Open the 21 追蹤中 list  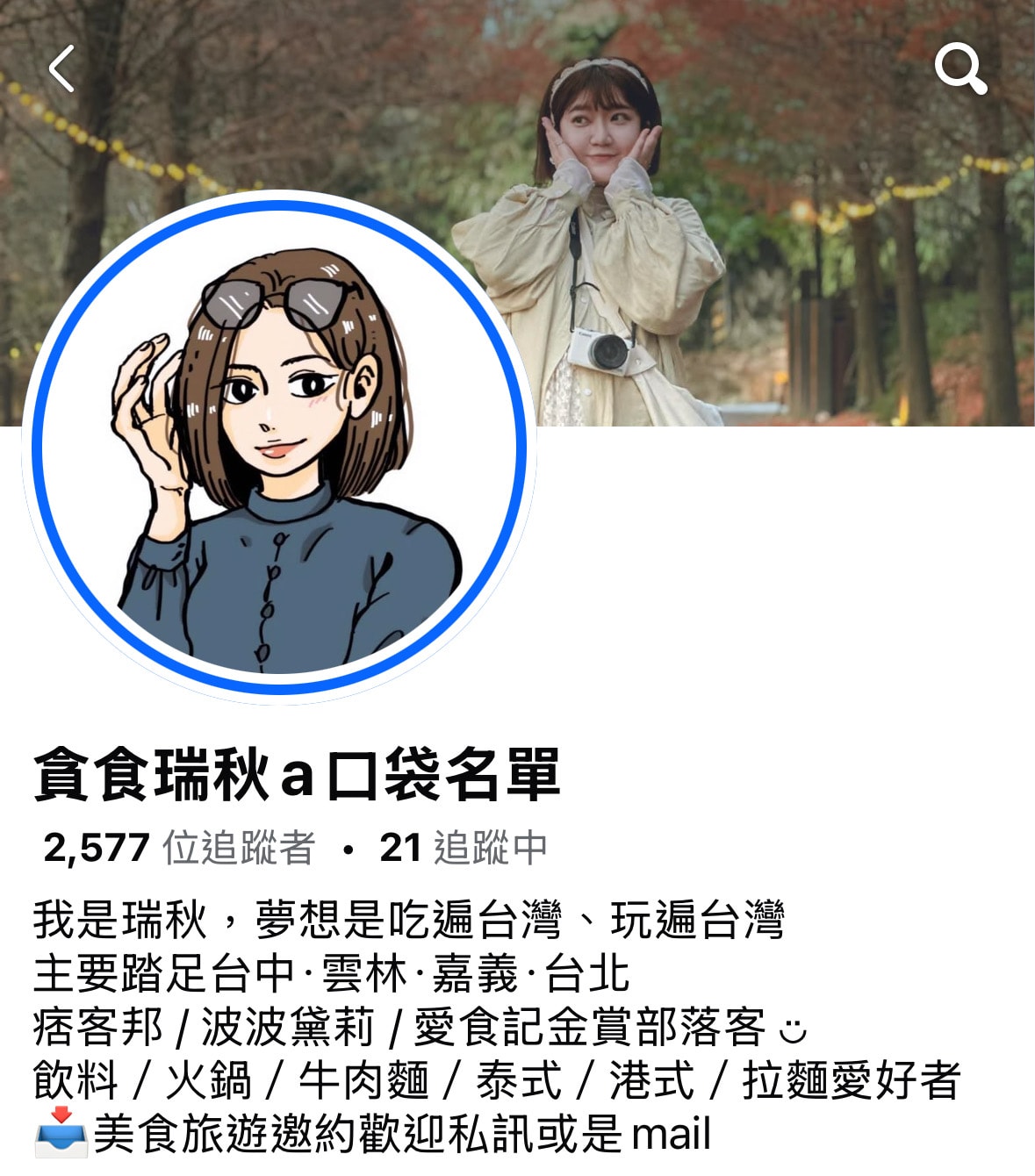click(x=463, y=848)
